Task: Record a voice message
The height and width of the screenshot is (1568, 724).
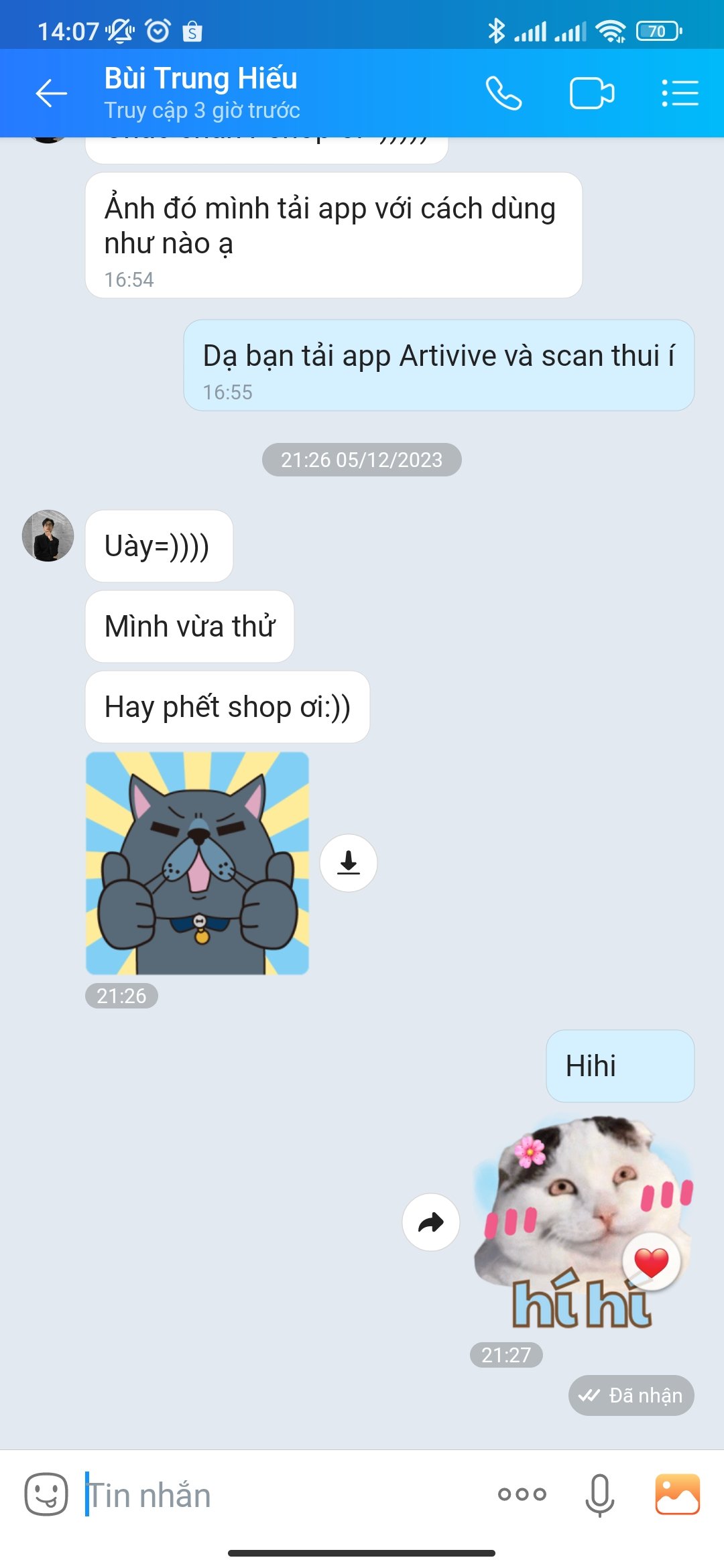Action: click(599, 1494)
